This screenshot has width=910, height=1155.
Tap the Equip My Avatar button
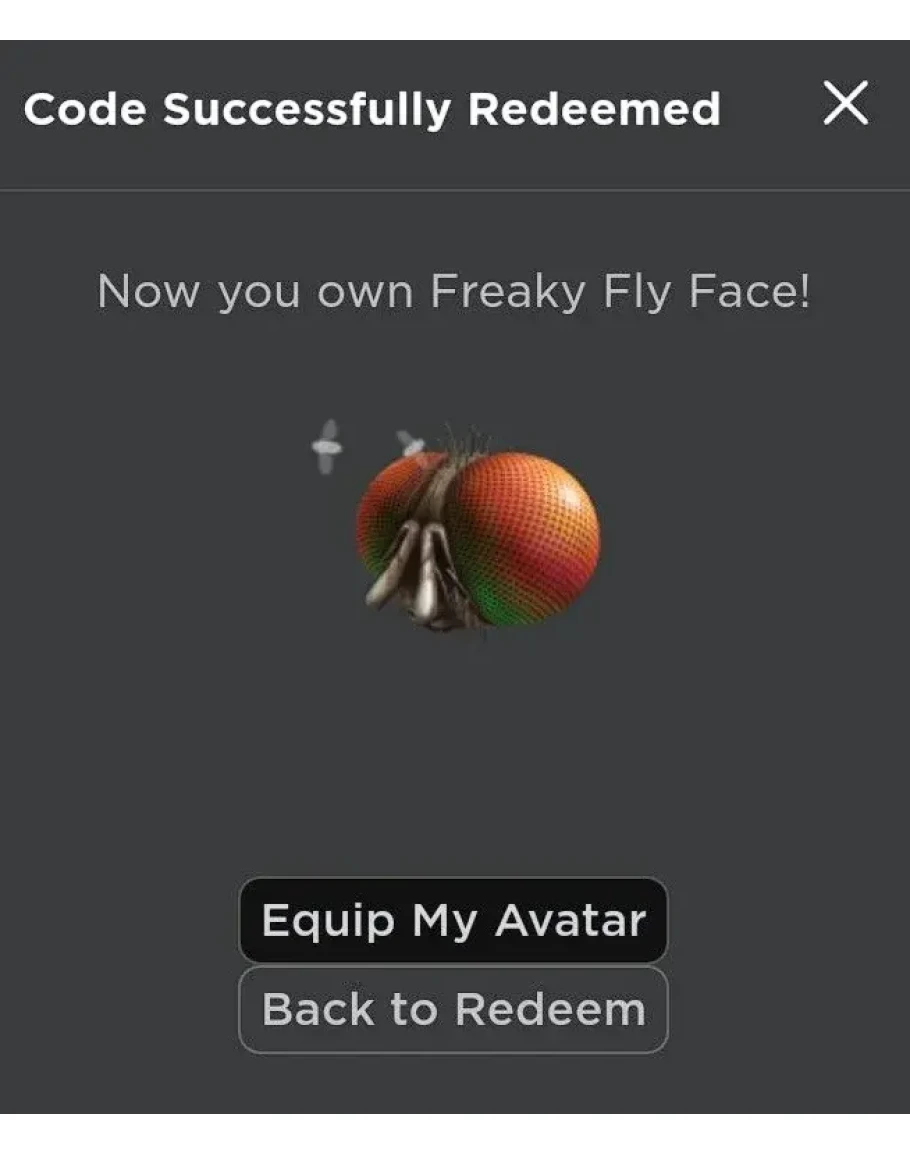coord(453,920)
